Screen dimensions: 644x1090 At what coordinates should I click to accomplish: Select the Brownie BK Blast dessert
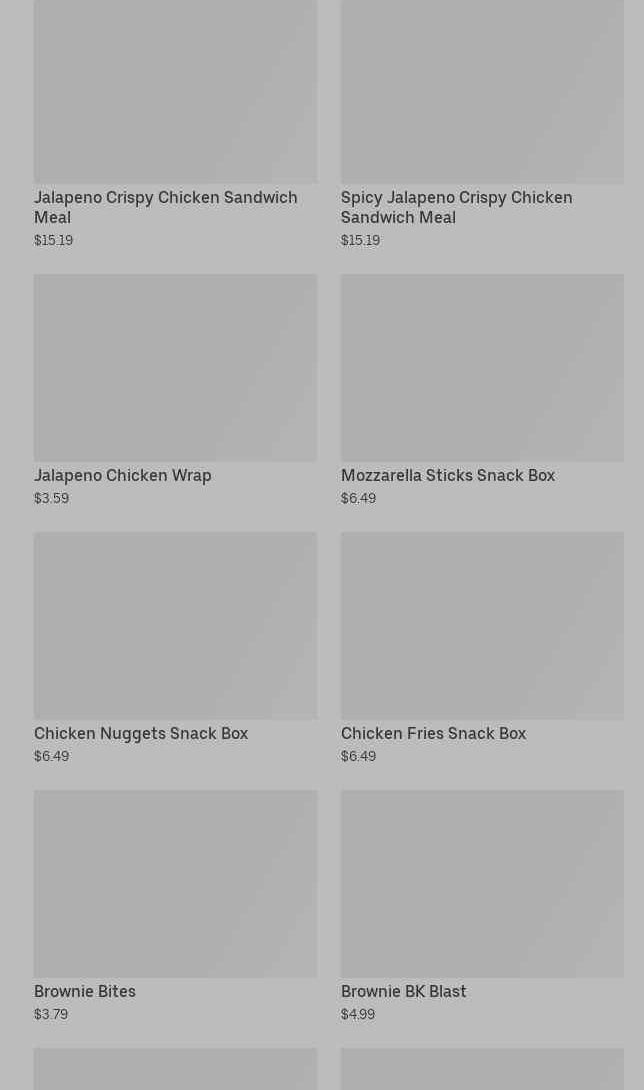482,906
